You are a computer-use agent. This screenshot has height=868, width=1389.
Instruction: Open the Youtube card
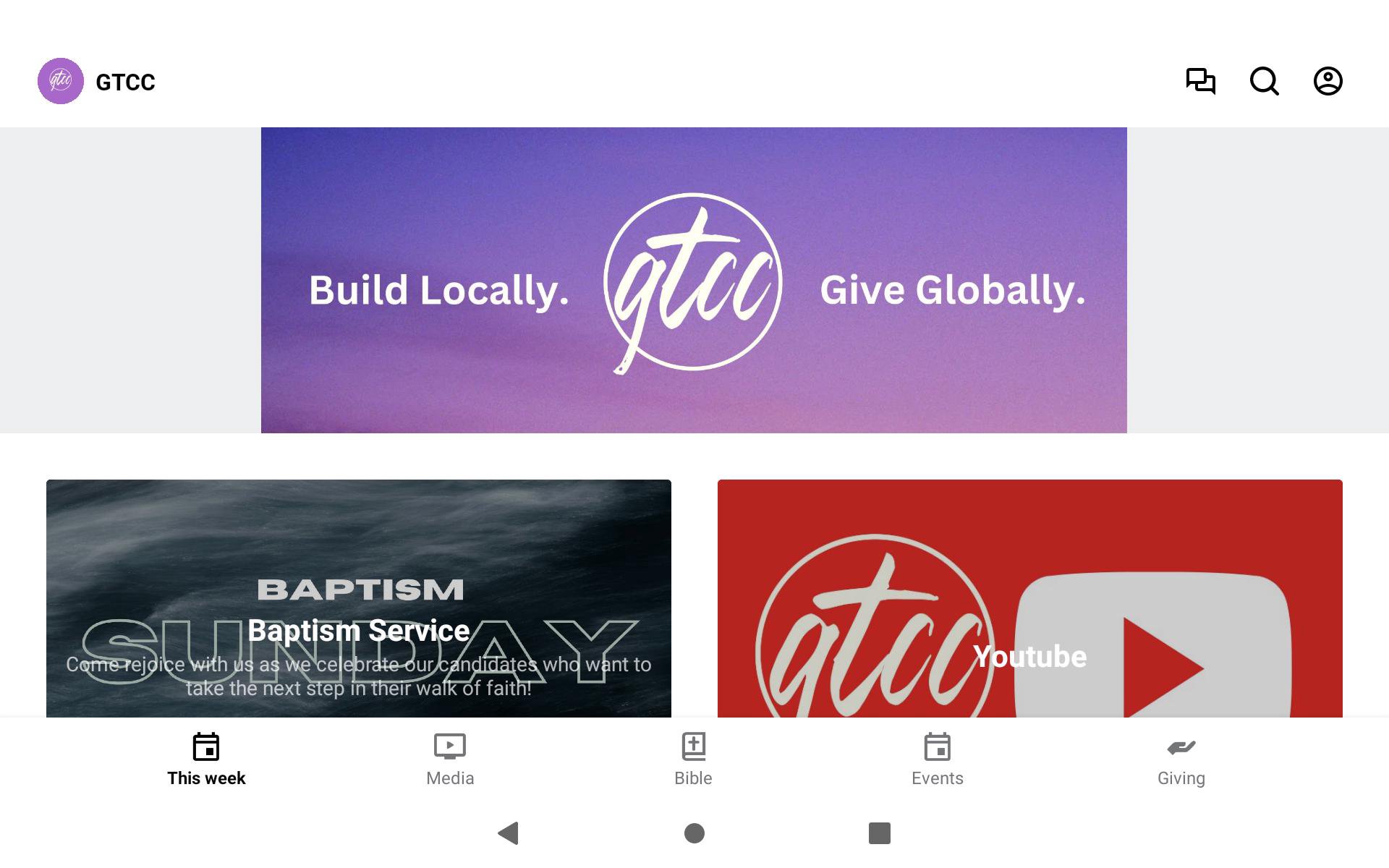coord(1029,598)
